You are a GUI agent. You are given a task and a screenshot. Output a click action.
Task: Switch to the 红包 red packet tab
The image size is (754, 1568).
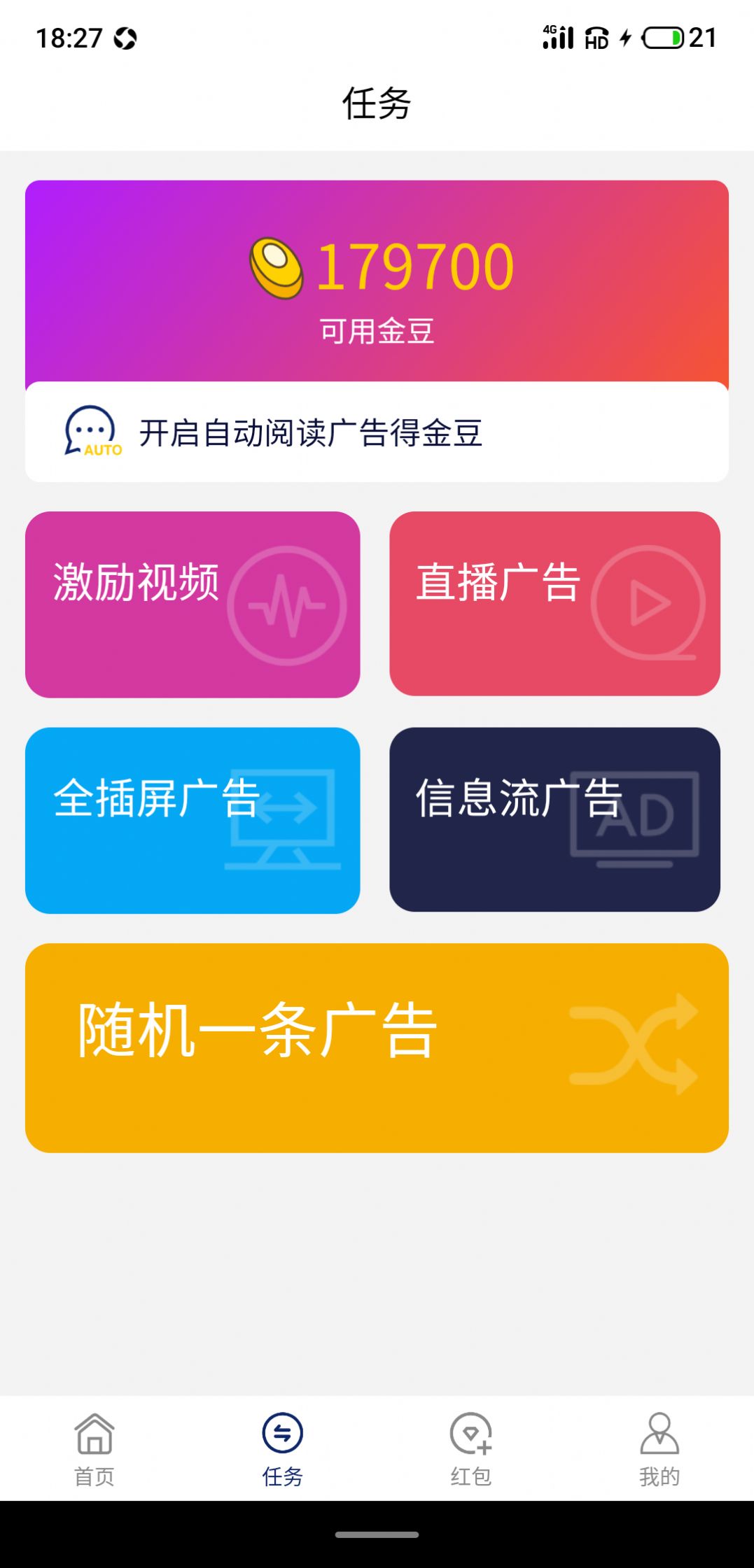[x=471, y=1448]
